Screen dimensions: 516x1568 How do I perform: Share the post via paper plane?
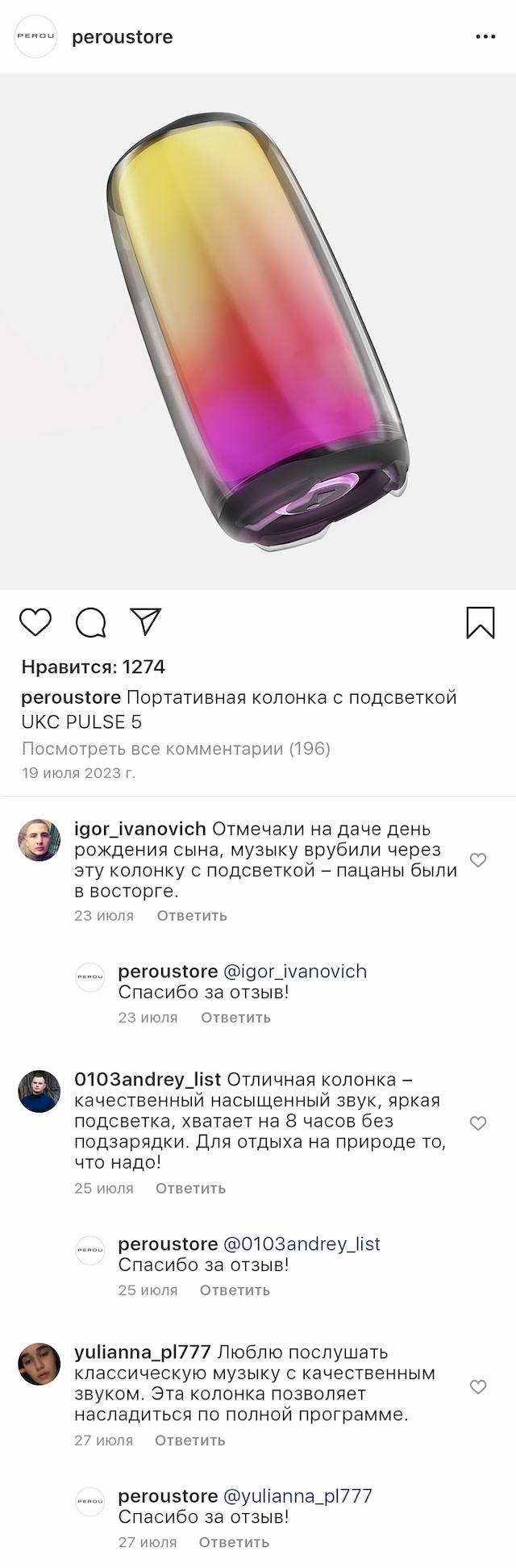[x=146, y=621]
